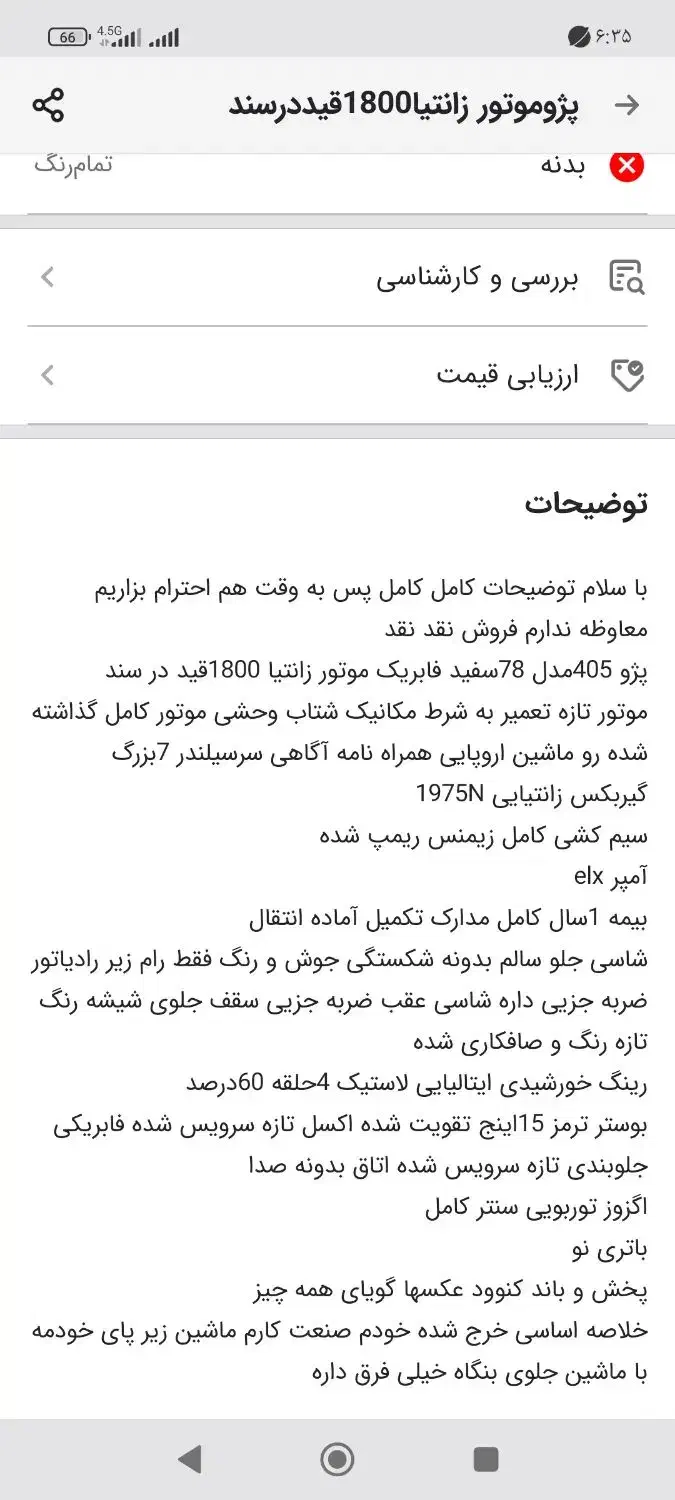Open the ارزیابی قیمت row
675x1500 pixels.
tap(337, 376)
